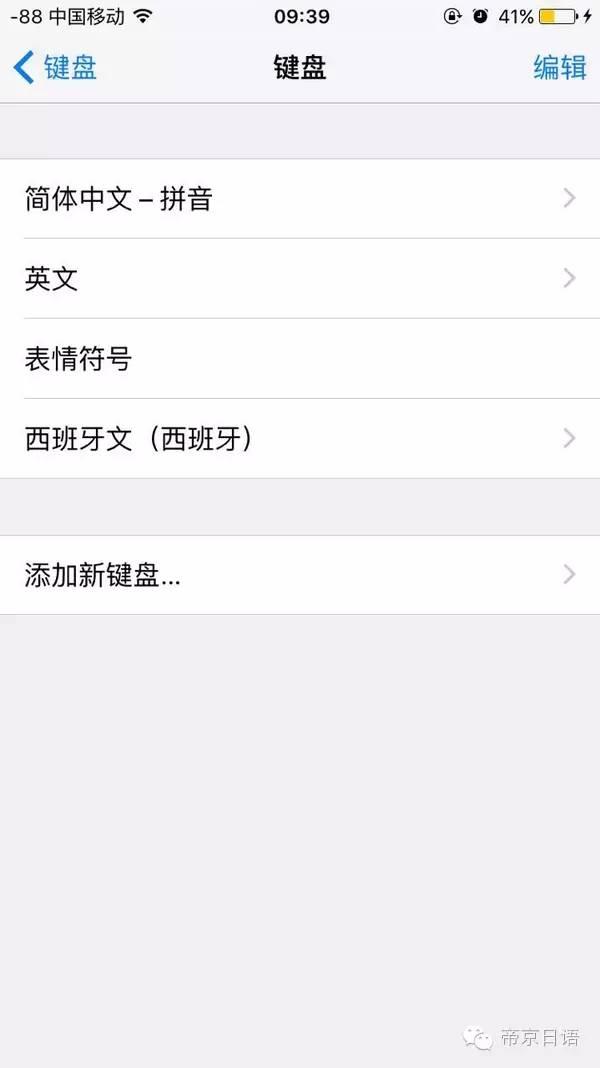The width and height of the screenshot is (600, 1068).
Task: Tap 编辑 to edit the keyboard list
Action: click(560, 68)
